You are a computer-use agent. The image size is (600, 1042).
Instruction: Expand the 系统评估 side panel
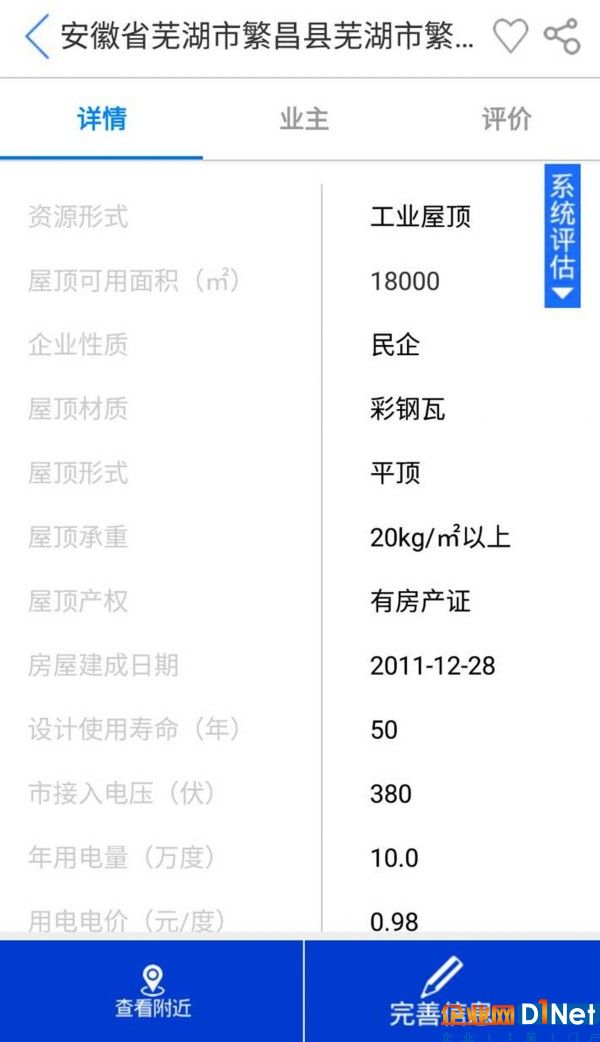coord(562,236)
